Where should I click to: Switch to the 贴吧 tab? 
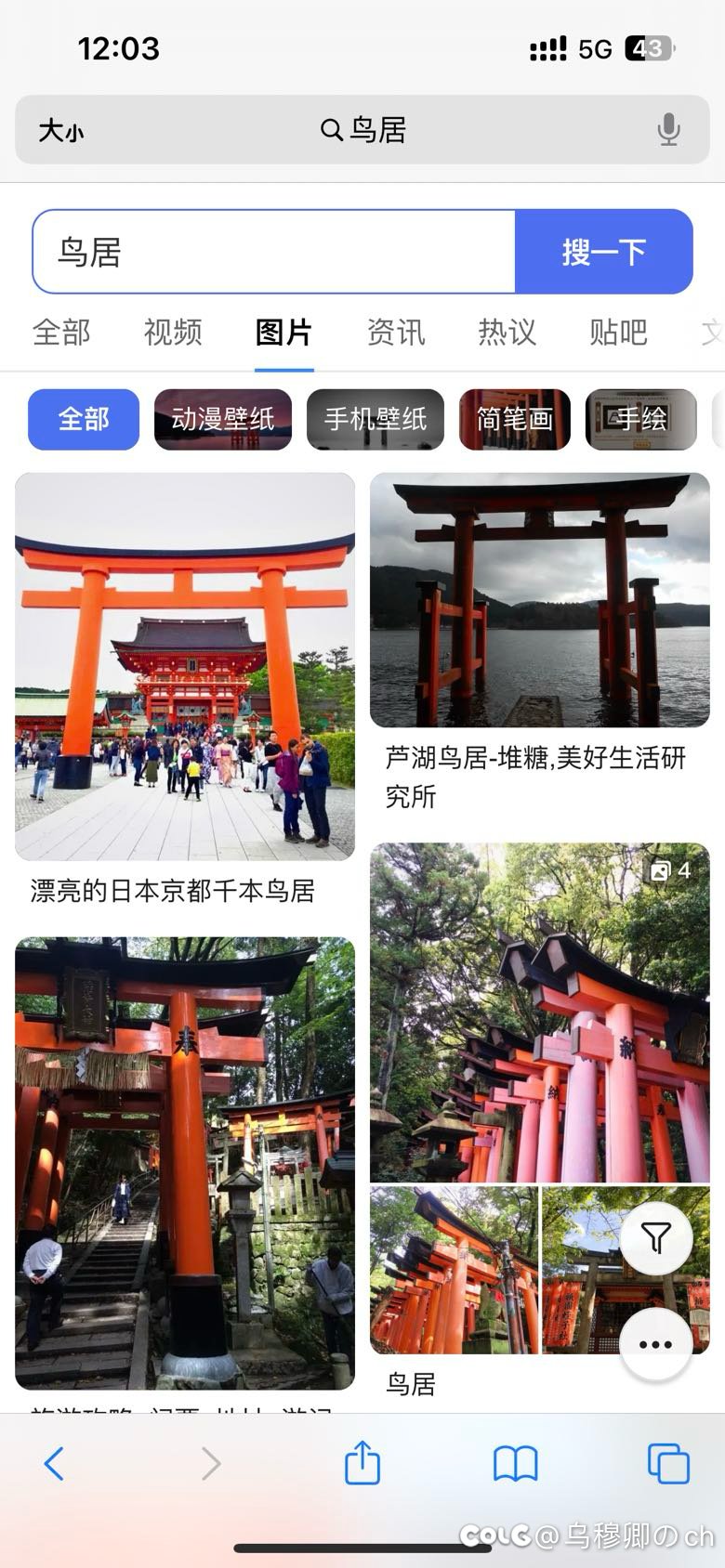619,332
